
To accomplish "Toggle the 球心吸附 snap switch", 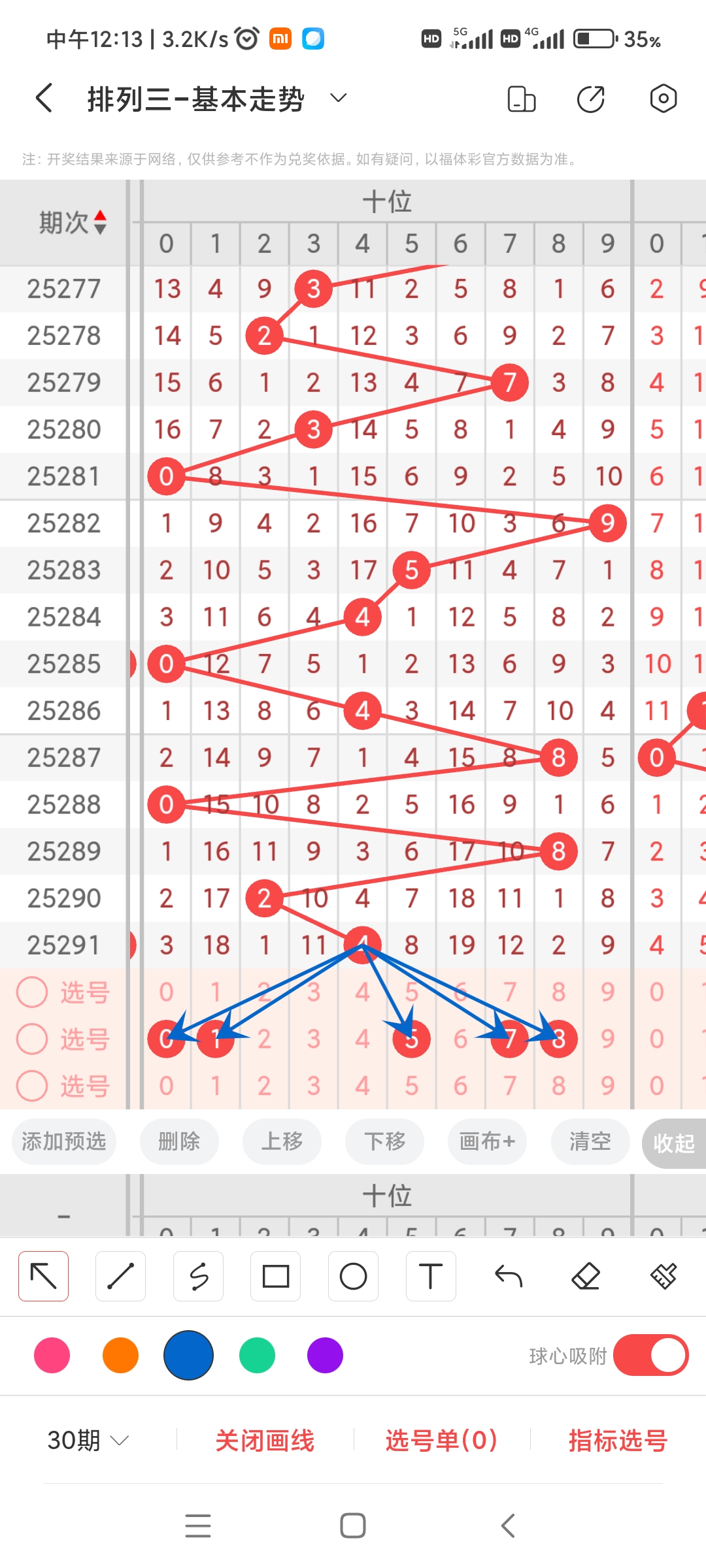I will (x=650, y=1356).
